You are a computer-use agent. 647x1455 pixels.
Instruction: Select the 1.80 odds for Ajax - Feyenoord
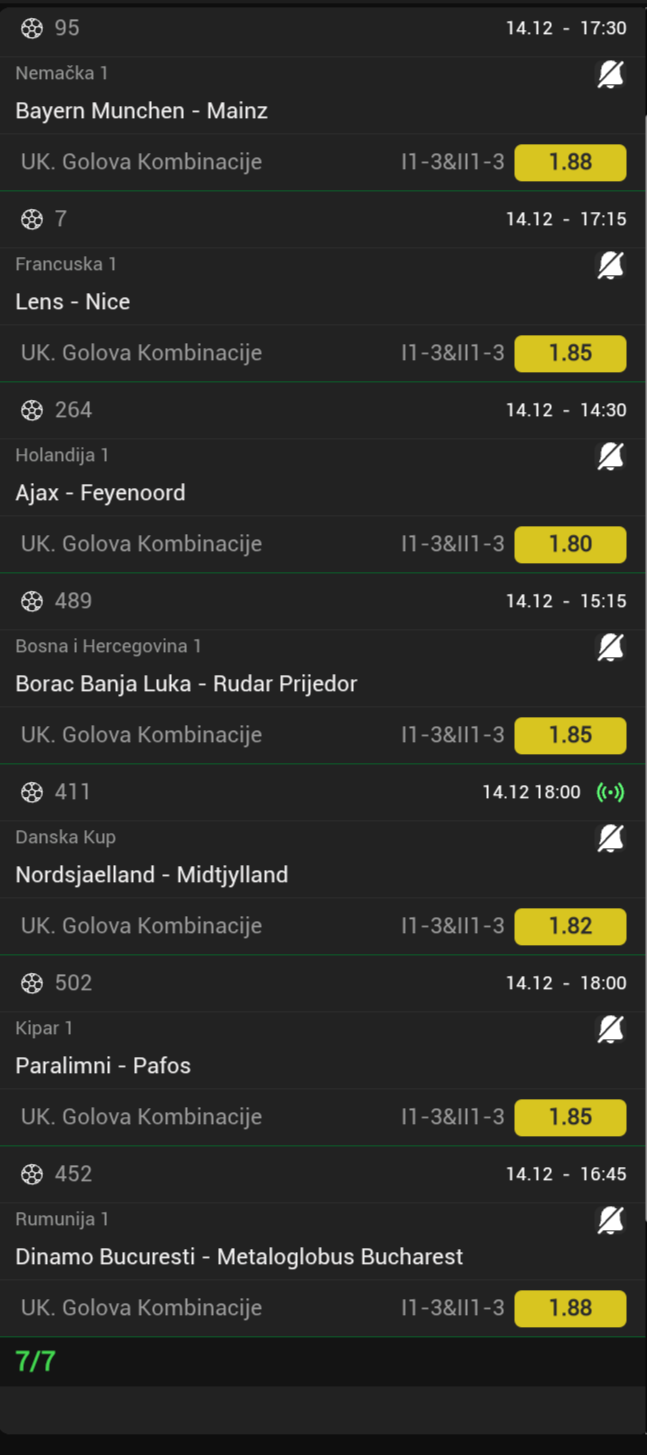click(570, 544)
